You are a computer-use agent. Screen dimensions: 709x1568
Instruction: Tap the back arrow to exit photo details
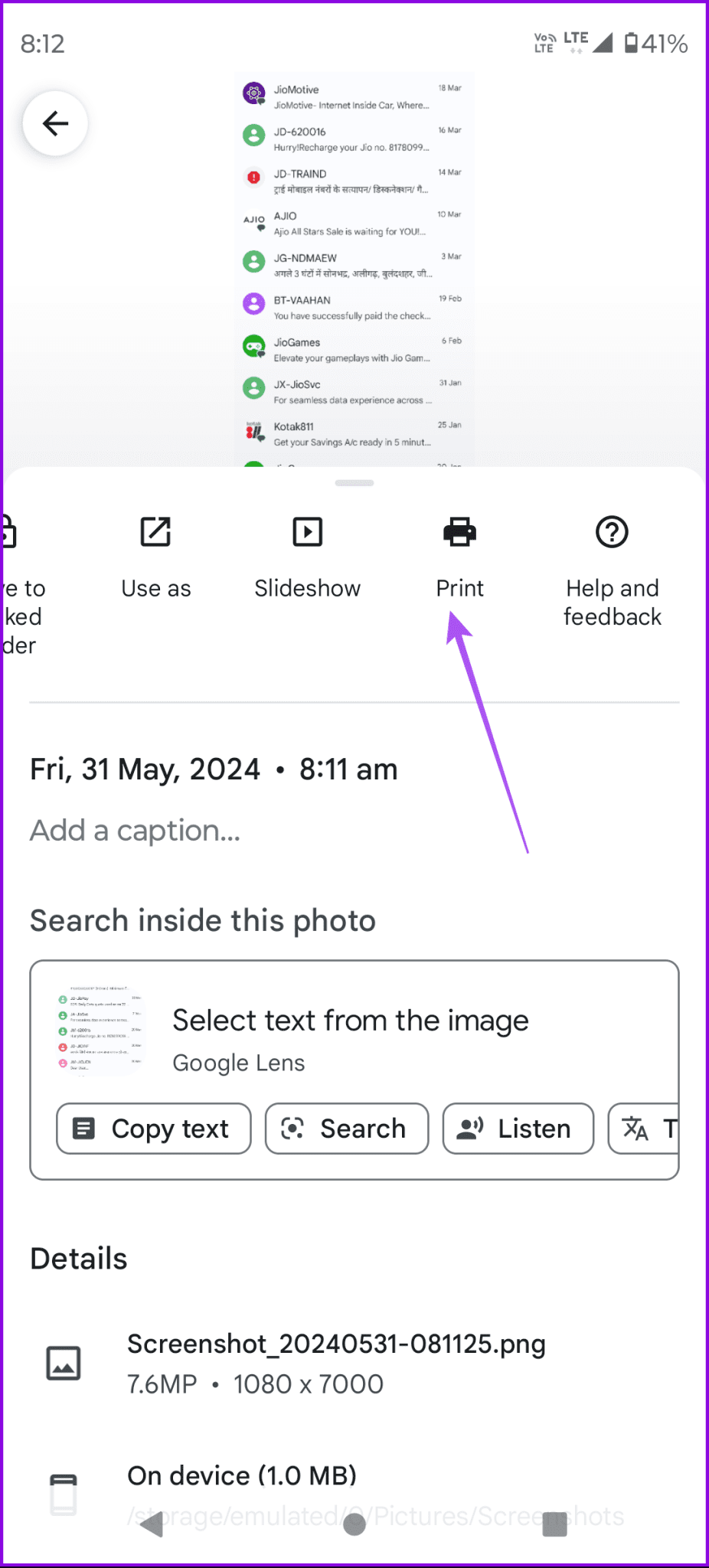(x=55, y=122)
